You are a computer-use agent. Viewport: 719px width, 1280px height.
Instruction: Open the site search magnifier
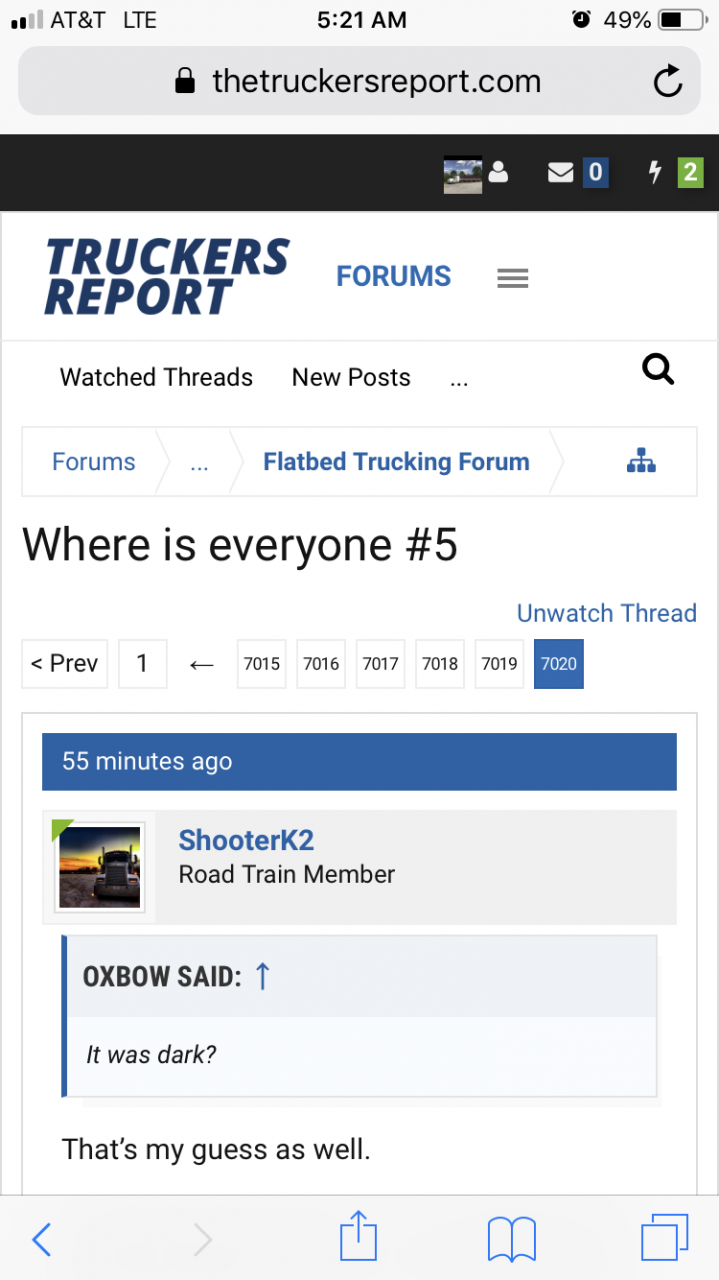[657, 370]
